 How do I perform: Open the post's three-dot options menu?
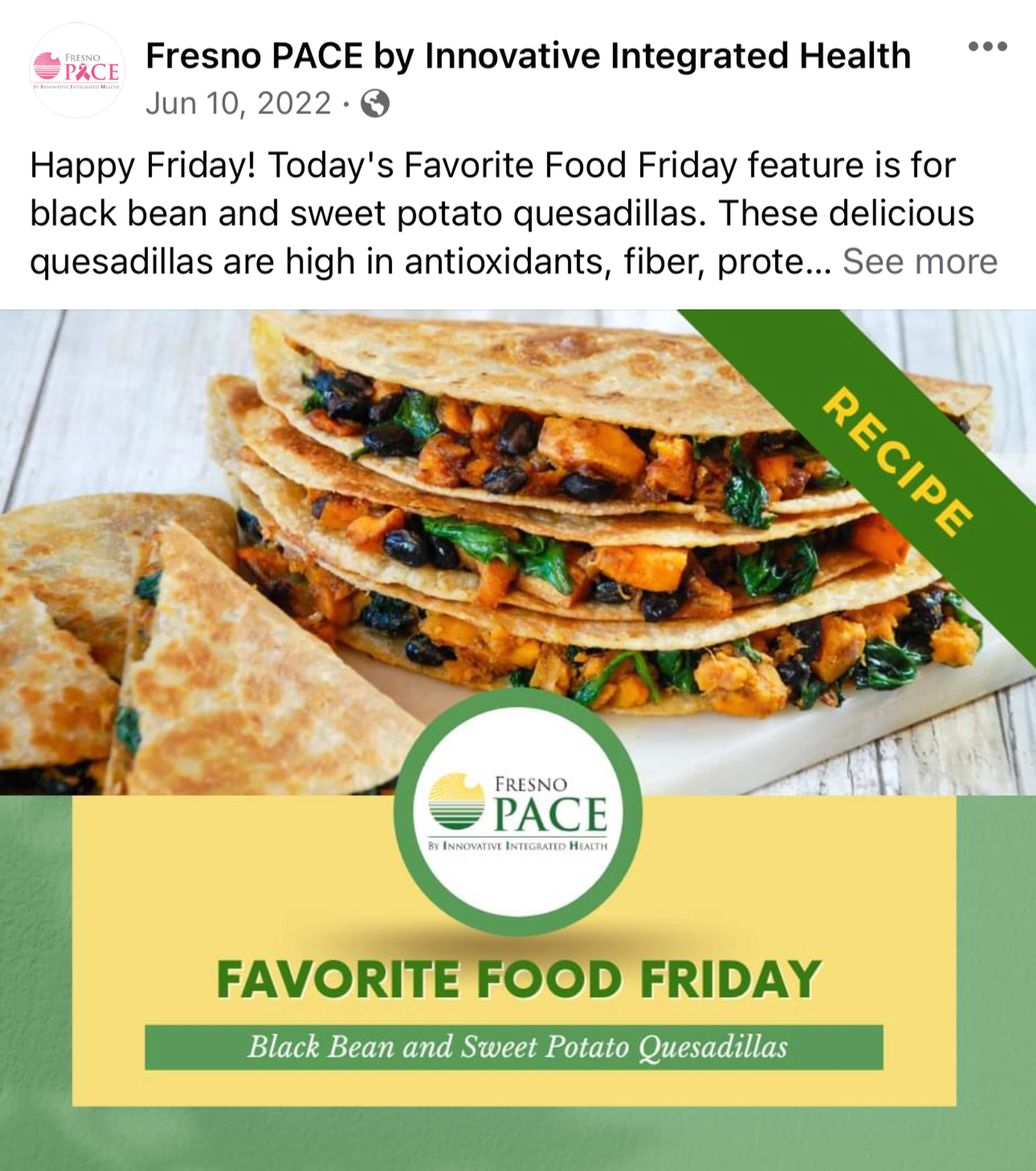987,46
